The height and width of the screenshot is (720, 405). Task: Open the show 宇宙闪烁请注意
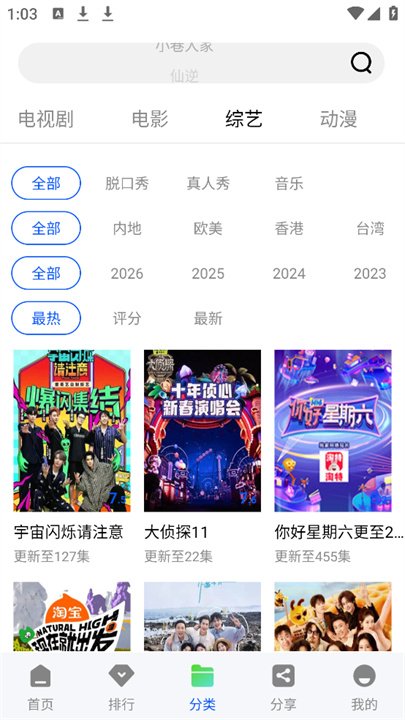tap(72, 457)
